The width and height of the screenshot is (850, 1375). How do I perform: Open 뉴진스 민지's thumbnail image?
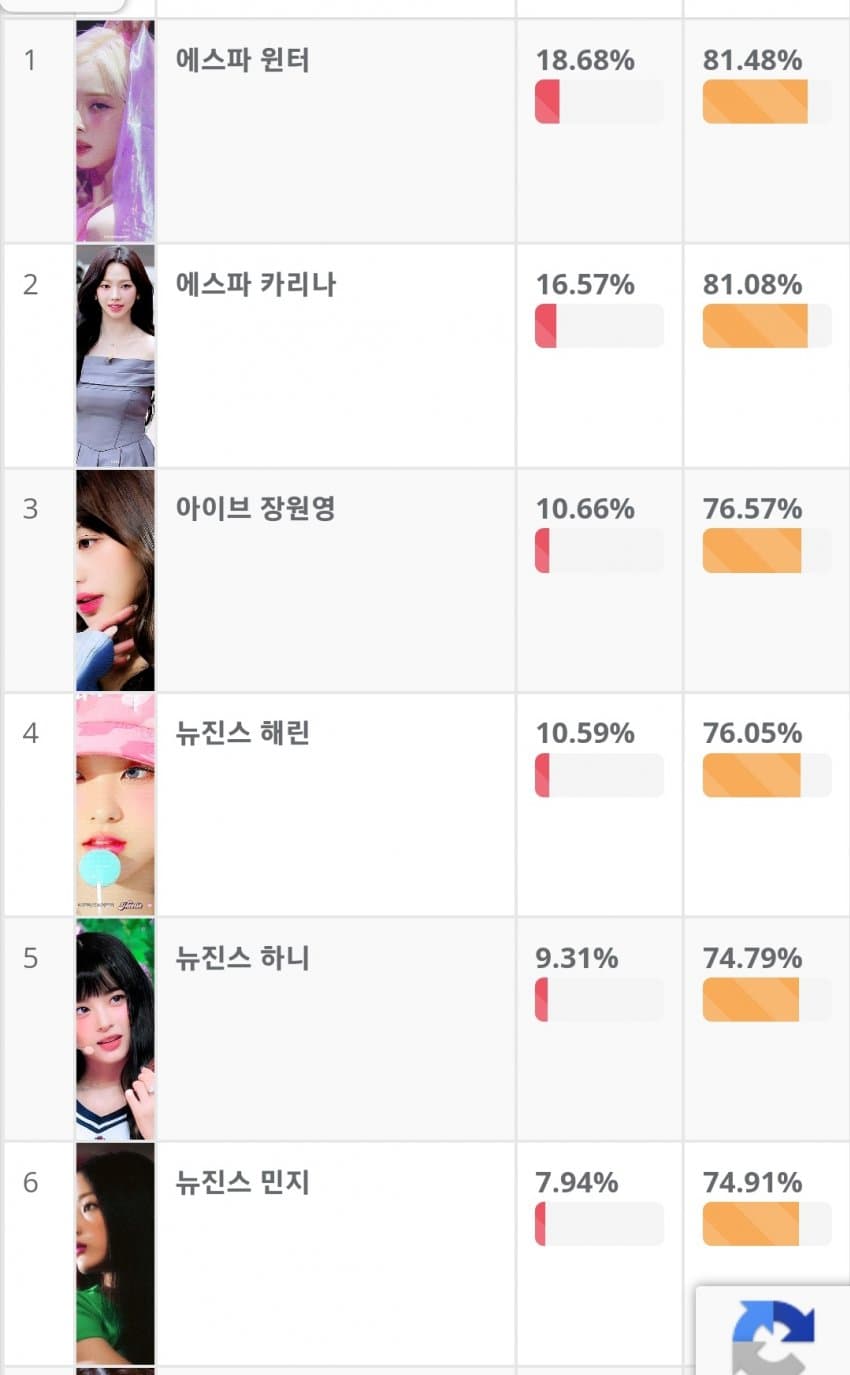(115, 1253)
